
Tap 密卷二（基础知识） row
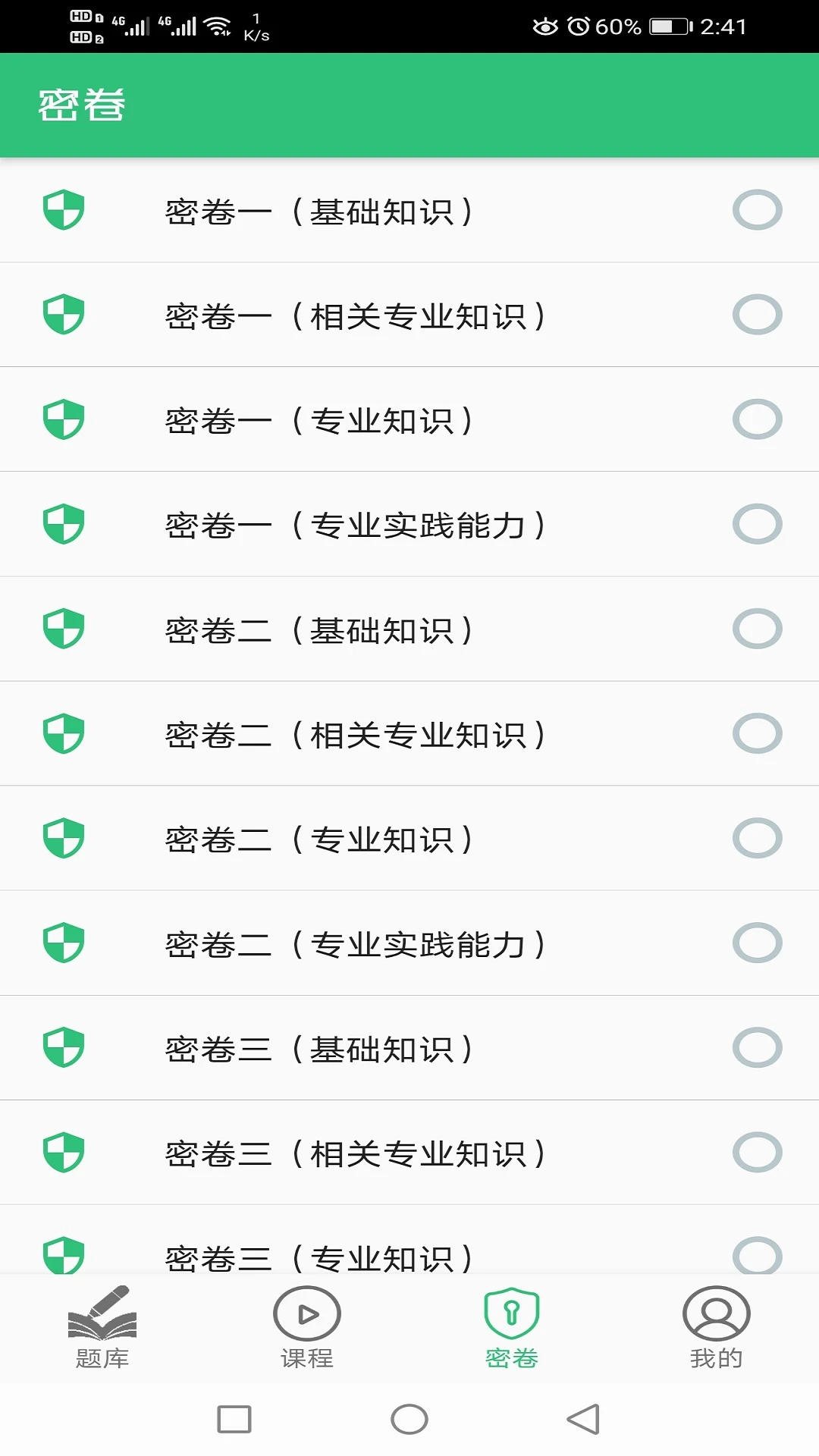[x=318, y=629]
